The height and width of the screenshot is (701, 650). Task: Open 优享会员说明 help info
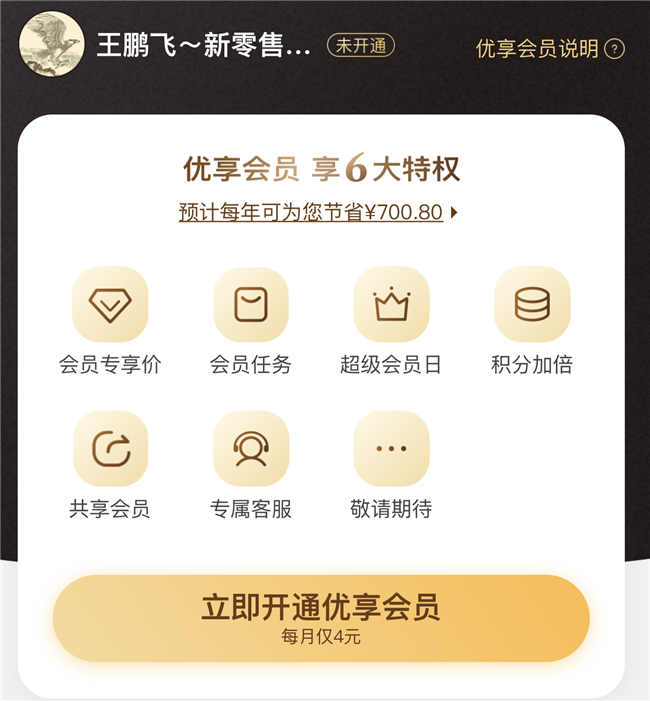[x=549, y=48]
